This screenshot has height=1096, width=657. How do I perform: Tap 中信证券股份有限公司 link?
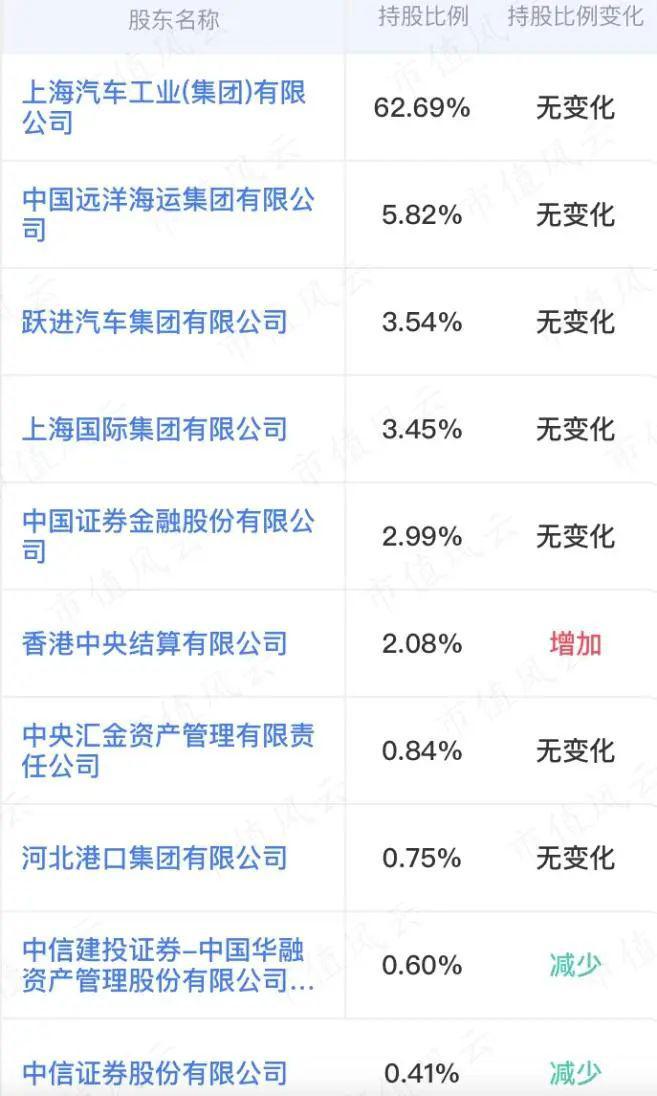tap(154, 1072)
